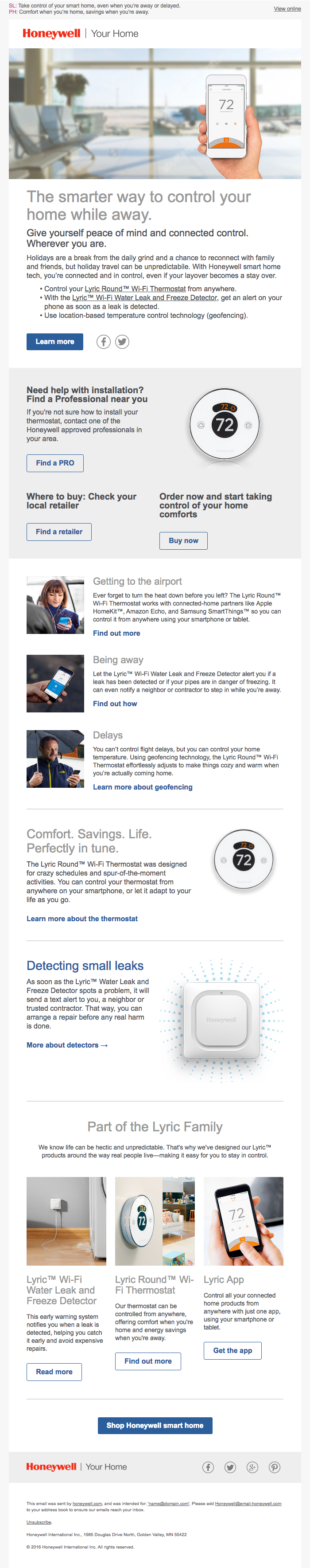Tap Shop Honeywell smart home button
Image resolution: width=310 pixels, height=1568 pixels.
click(x=155, y=1426)
